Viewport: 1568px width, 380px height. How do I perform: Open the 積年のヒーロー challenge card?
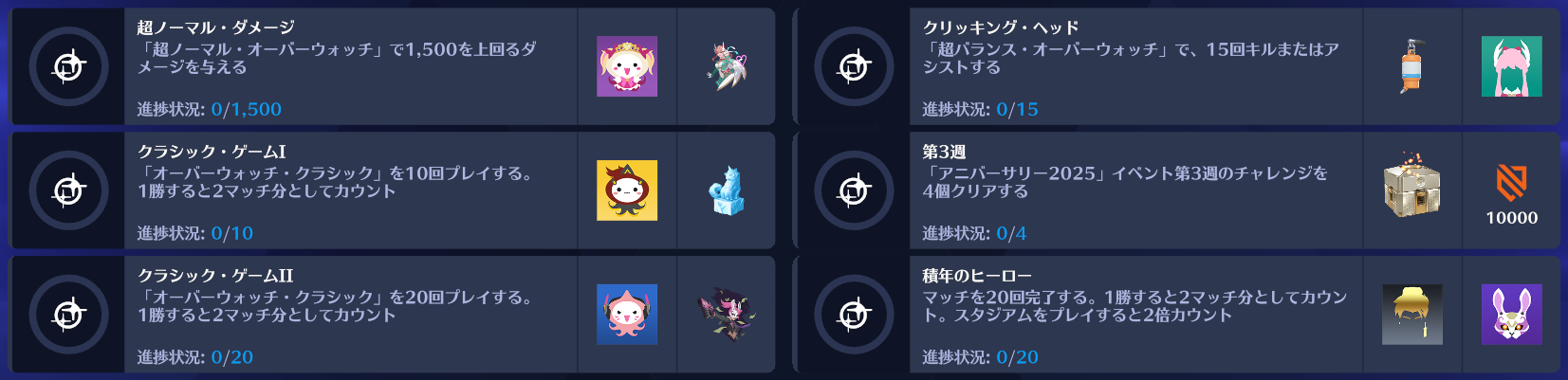[1134, 315]
